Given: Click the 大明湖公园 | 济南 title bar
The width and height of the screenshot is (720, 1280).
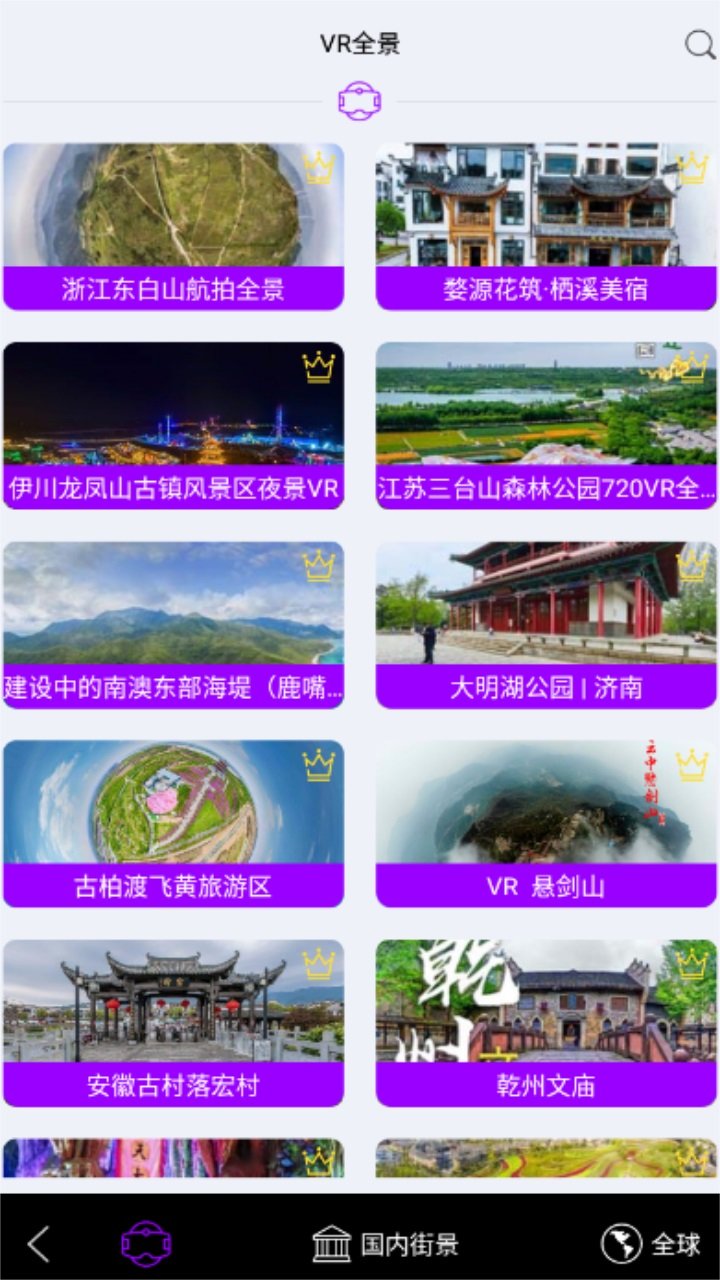Looking at the screenshot, I should [x=546, y=686].
